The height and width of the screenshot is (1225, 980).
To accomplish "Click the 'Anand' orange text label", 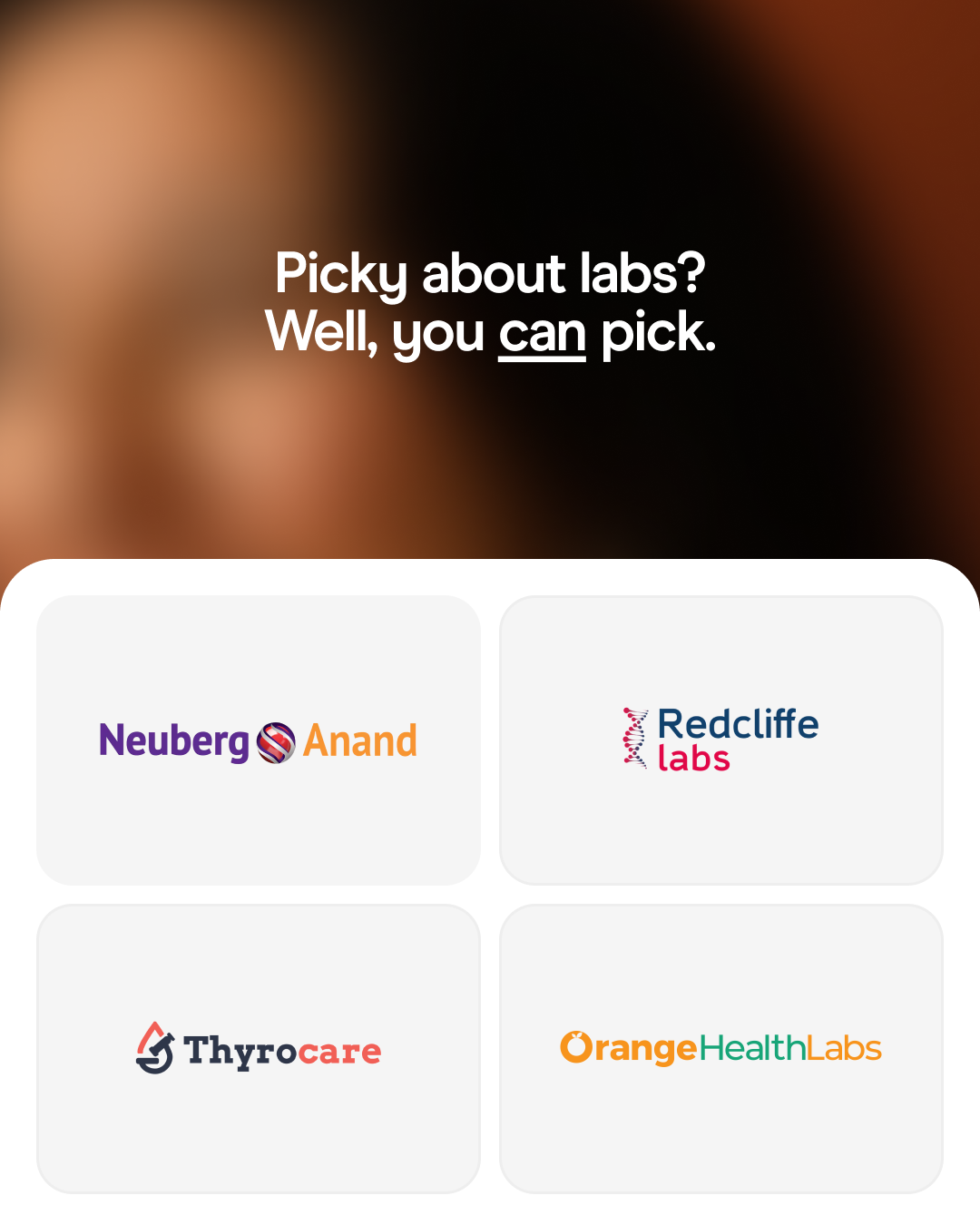I will (361, 740).
